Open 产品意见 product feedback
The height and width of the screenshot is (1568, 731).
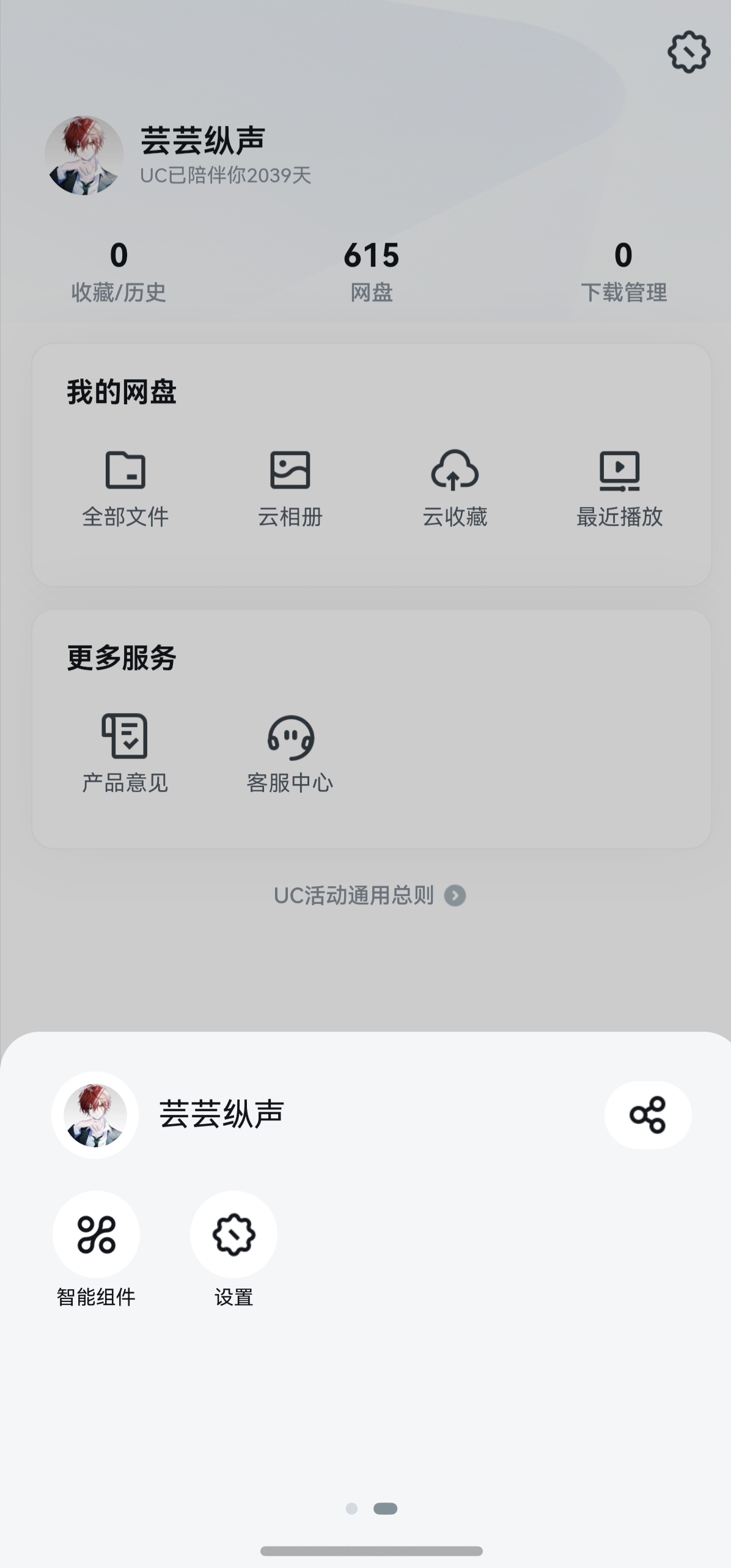pos(125,752)
